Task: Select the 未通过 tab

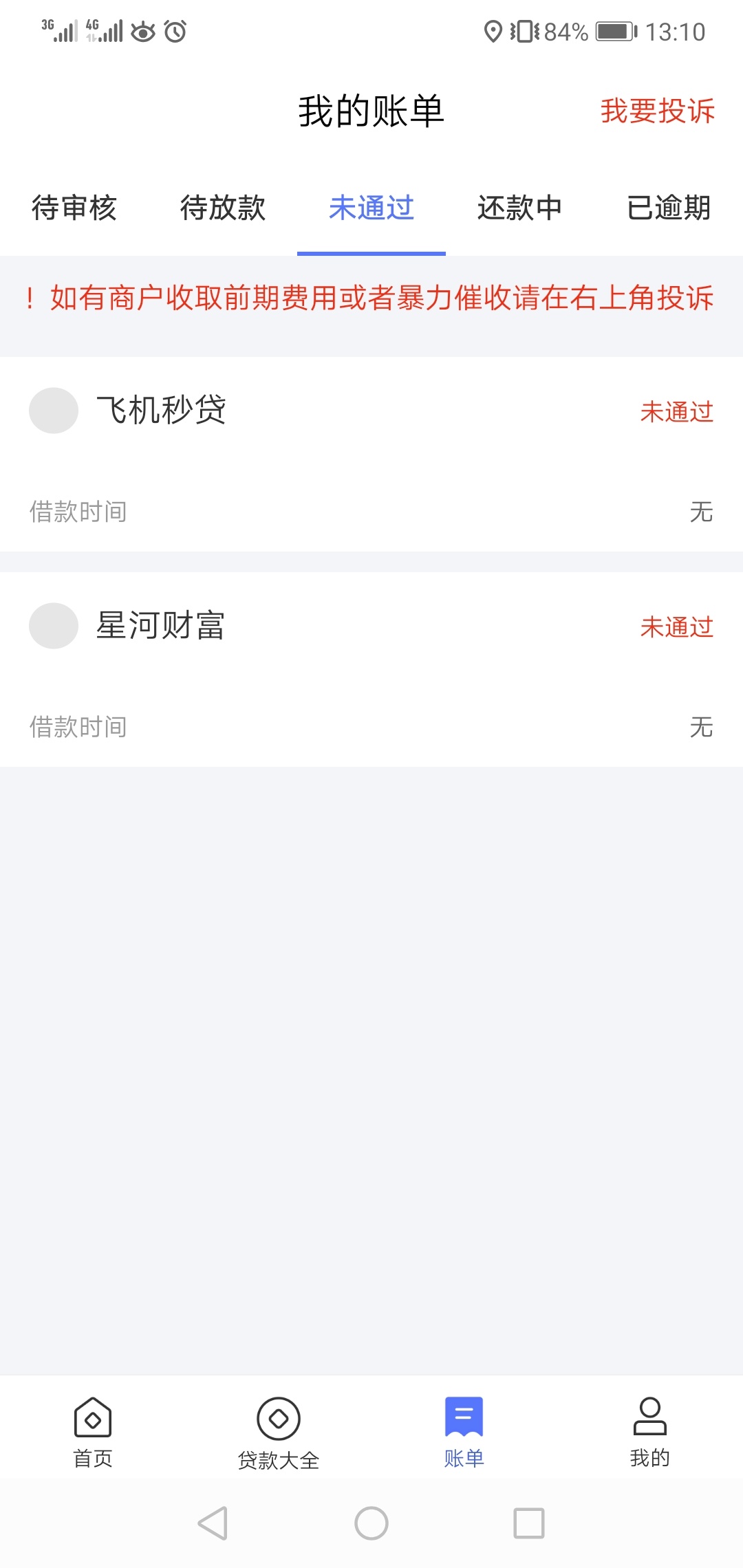Action: click(371, 208)
